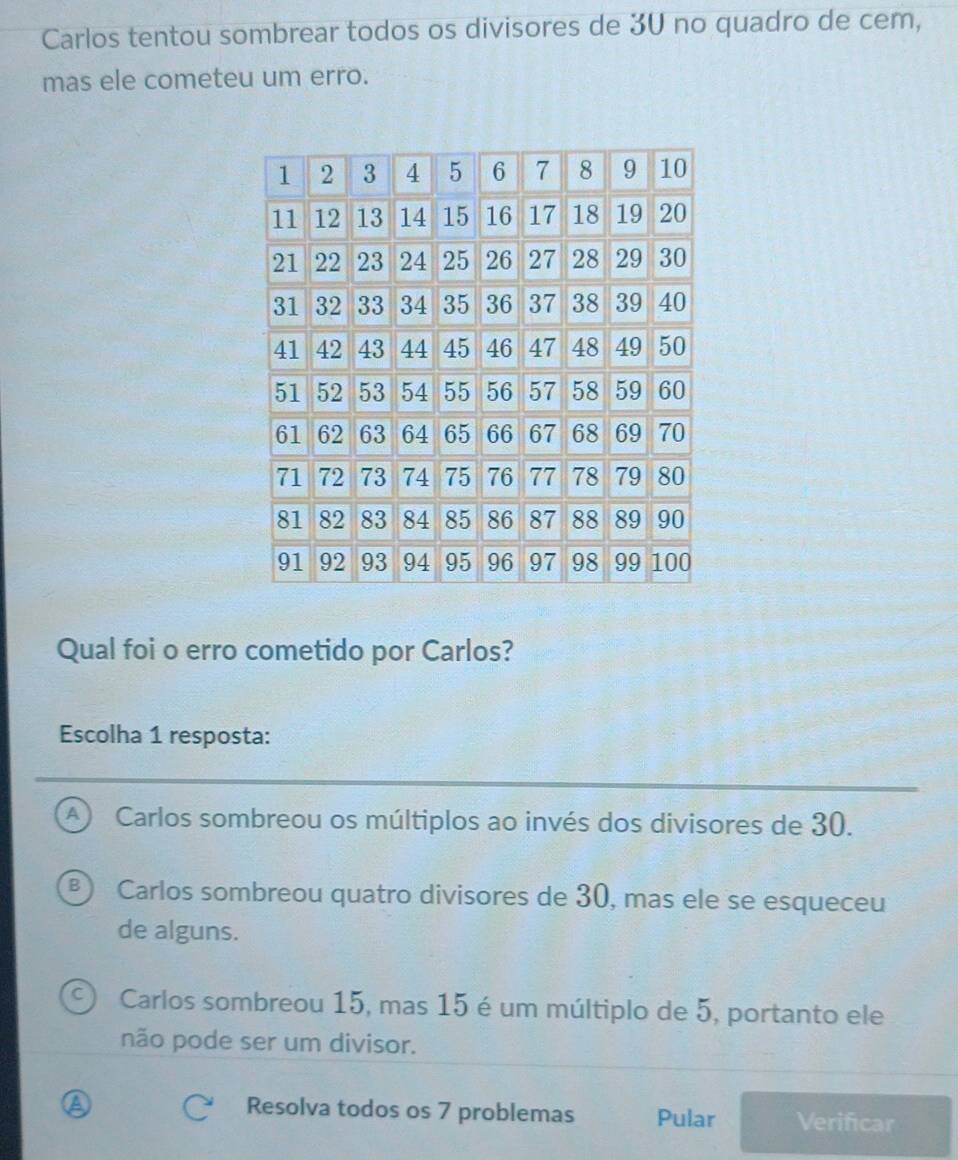
Task: Tap the Verificar button
Action: pyautogui.click(x=845, y=1122)
